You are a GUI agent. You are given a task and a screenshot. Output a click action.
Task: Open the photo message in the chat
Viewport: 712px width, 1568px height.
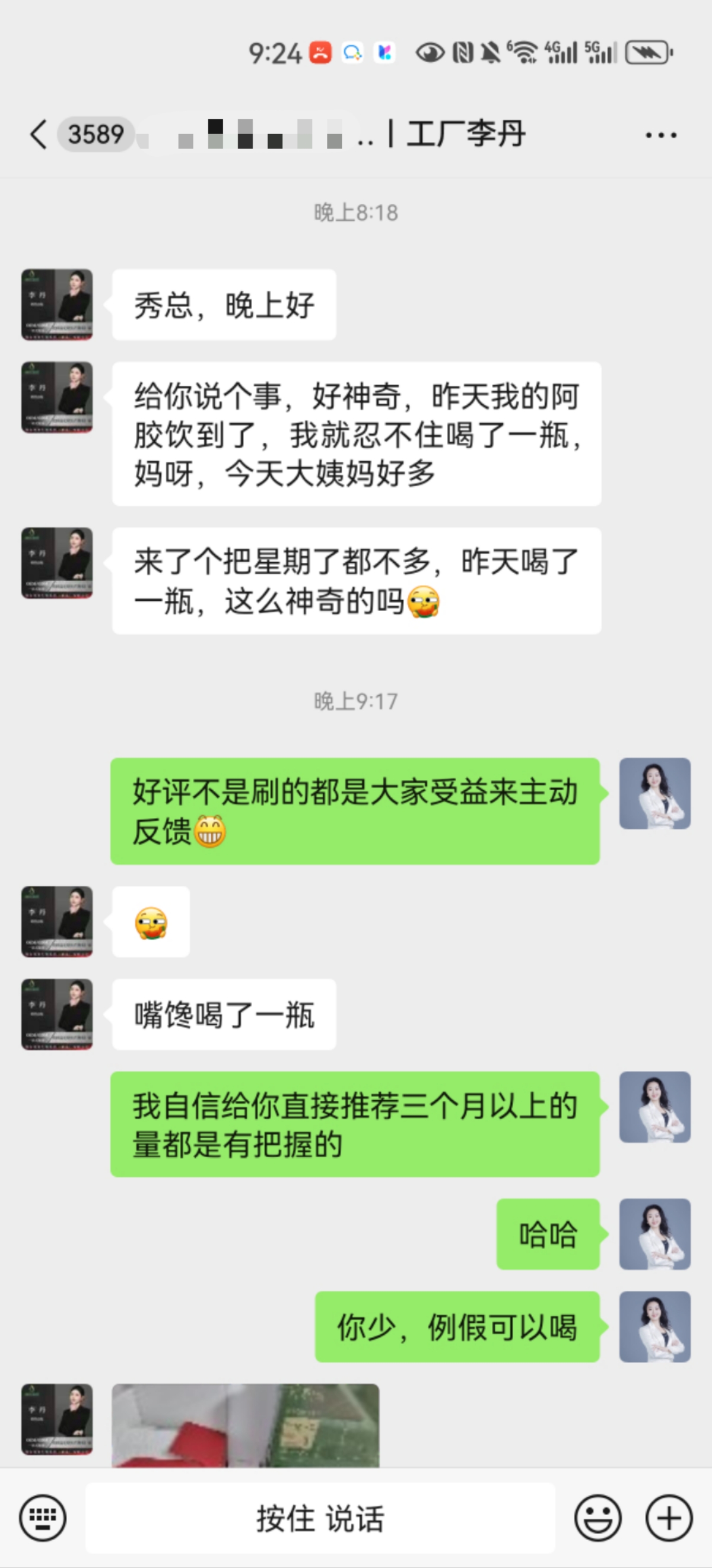click(245, 1426)
